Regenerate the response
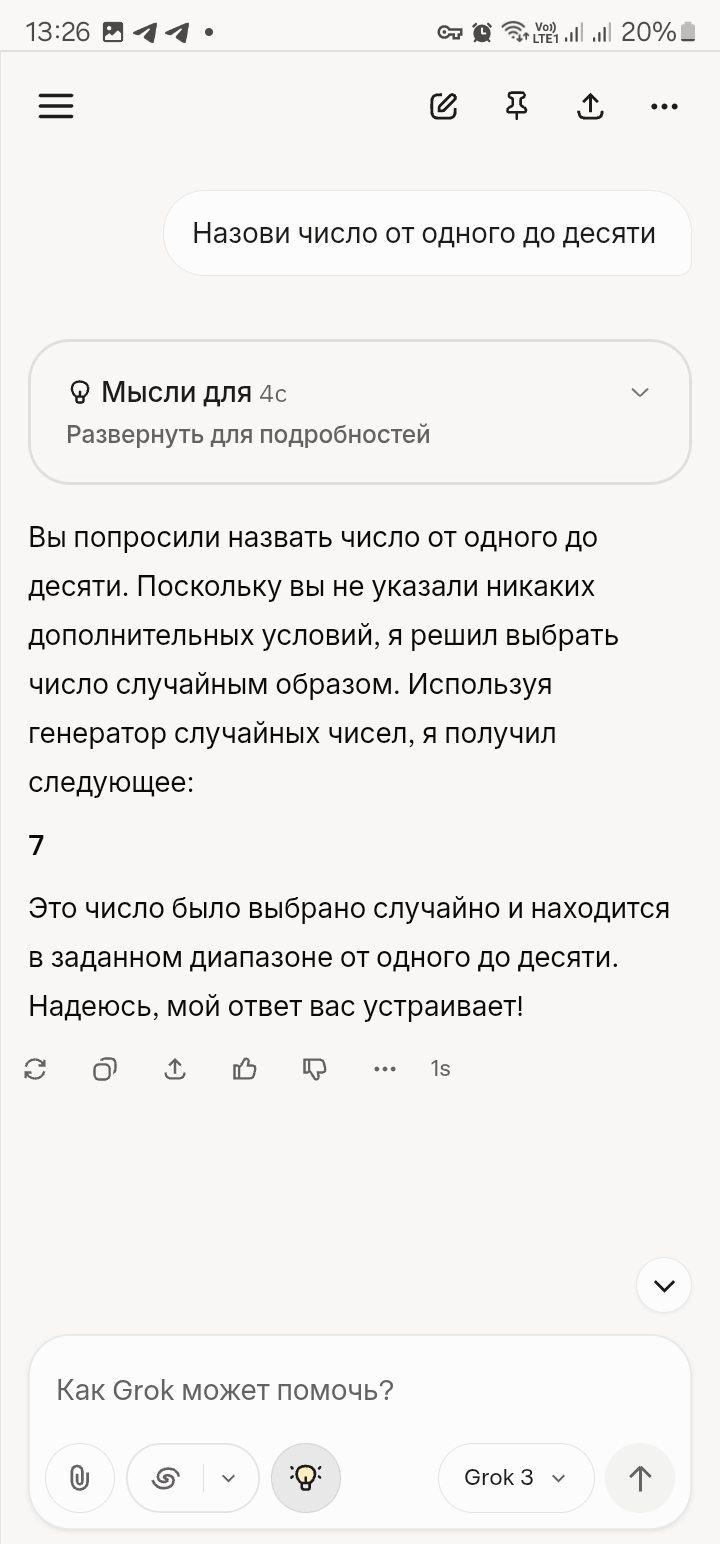Image resolution: width=720 pixels, height=1544 pixels. (x=35, y=1069)
